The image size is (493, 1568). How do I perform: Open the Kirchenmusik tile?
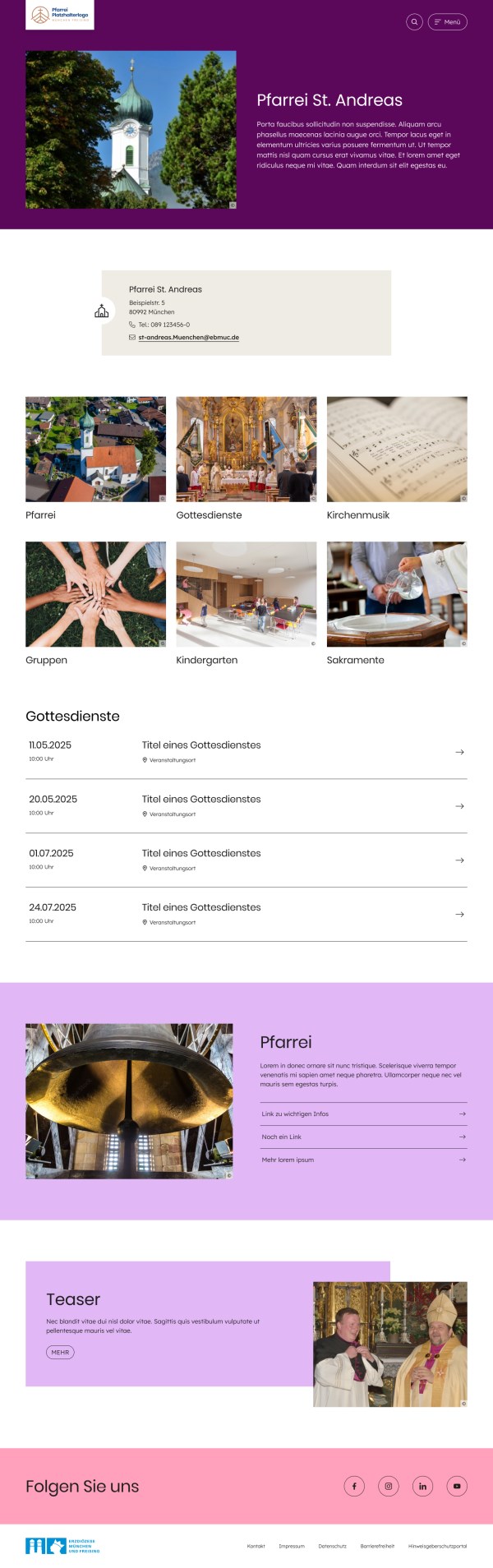[397, 449]
